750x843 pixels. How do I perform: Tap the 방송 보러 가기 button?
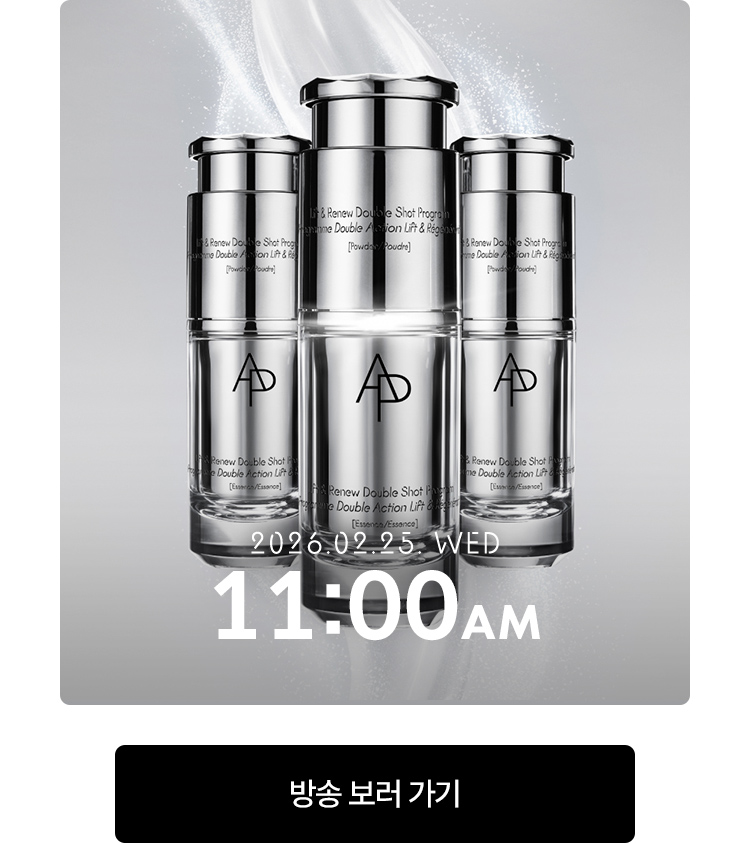pos(374,794)
